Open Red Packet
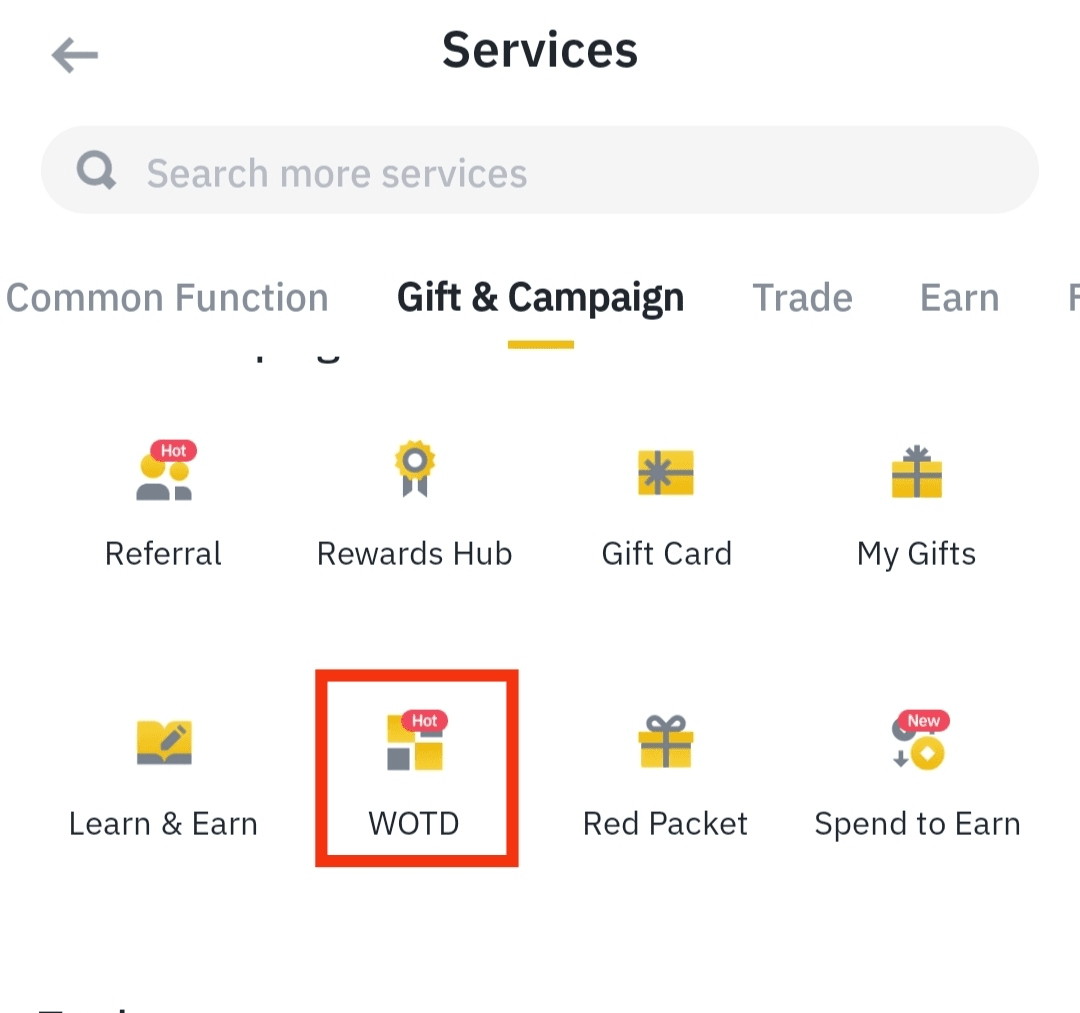1080x1013 pixels. pos(665,776)
